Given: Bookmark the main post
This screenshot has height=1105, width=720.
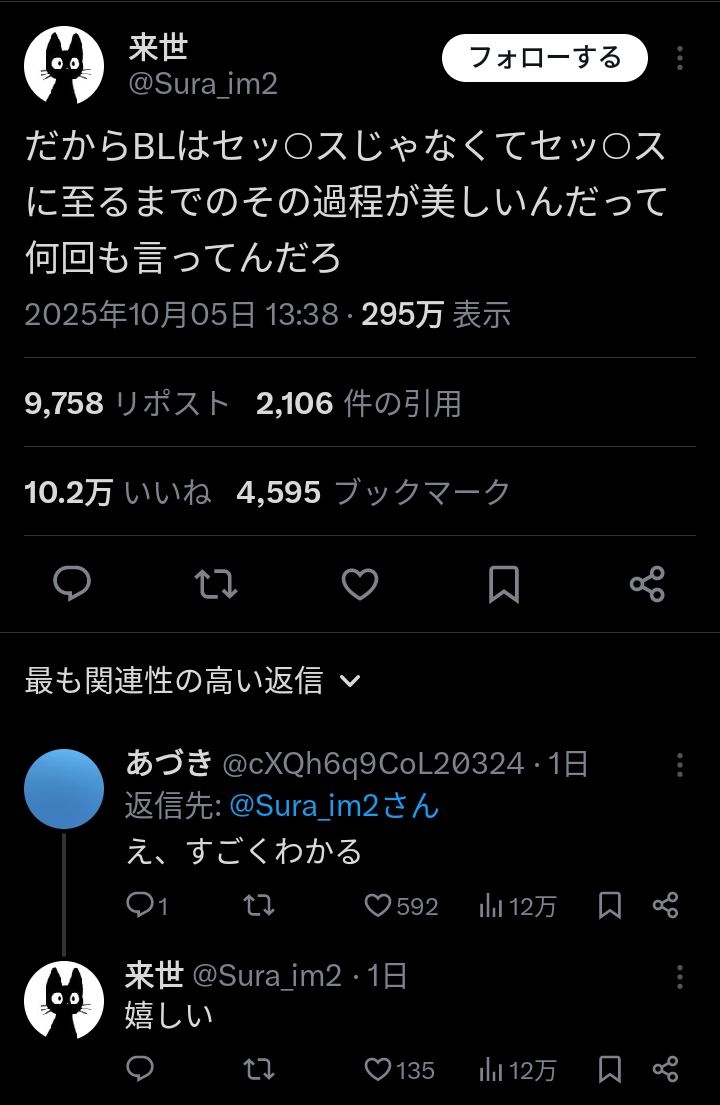Looking at the screenshot, I should (504, 584).
